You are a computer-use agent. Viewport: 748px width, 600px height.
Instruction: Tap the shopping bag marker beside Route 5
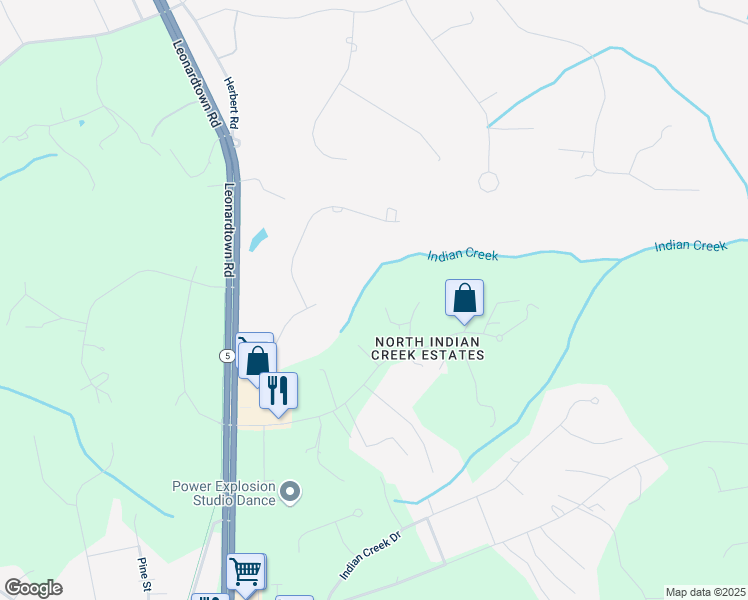(258, 361)
